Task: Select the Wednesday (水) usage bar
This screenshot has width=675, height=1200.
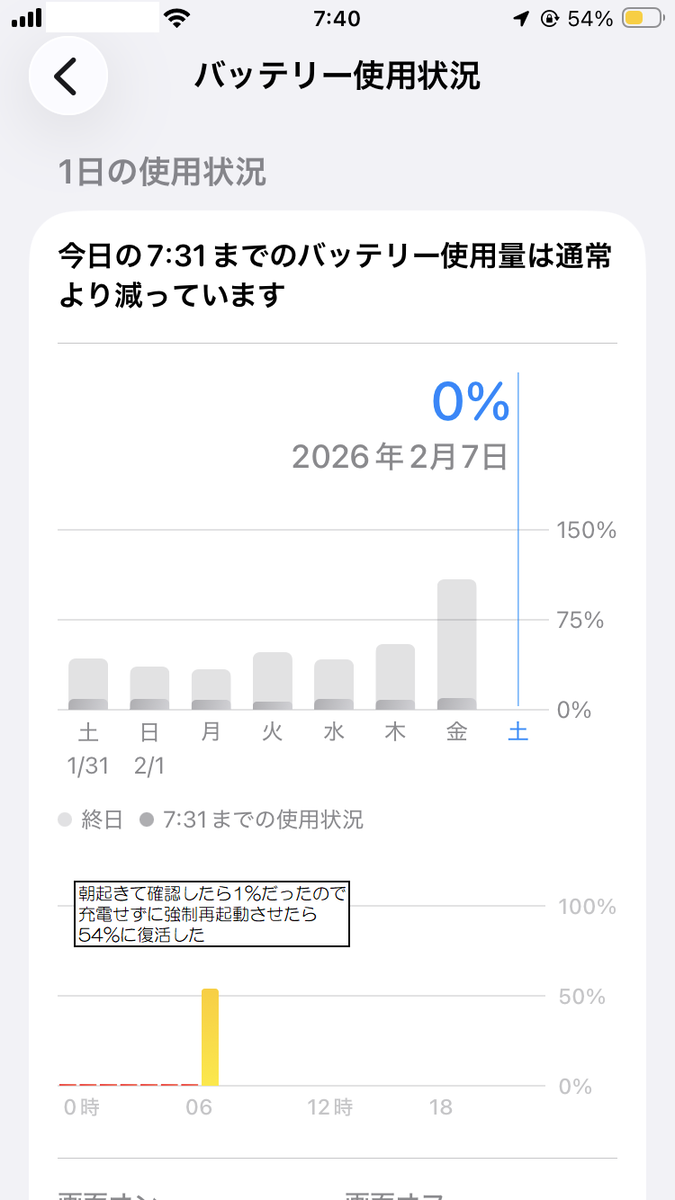Action: tap(334, 684)
